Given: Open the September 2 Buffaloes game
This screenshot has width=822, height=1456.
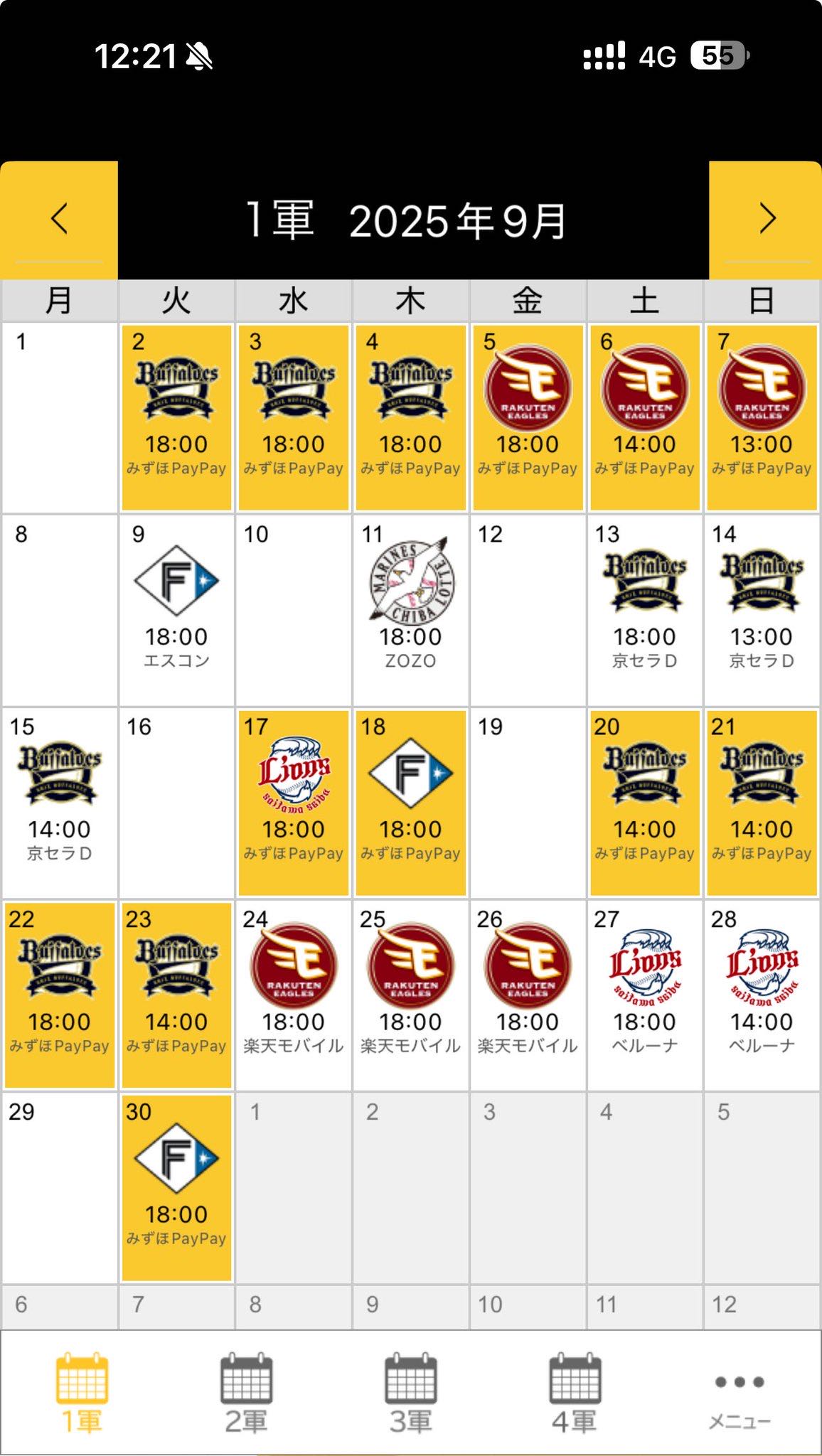Looking at the screenshot, I should coord(176,418).
